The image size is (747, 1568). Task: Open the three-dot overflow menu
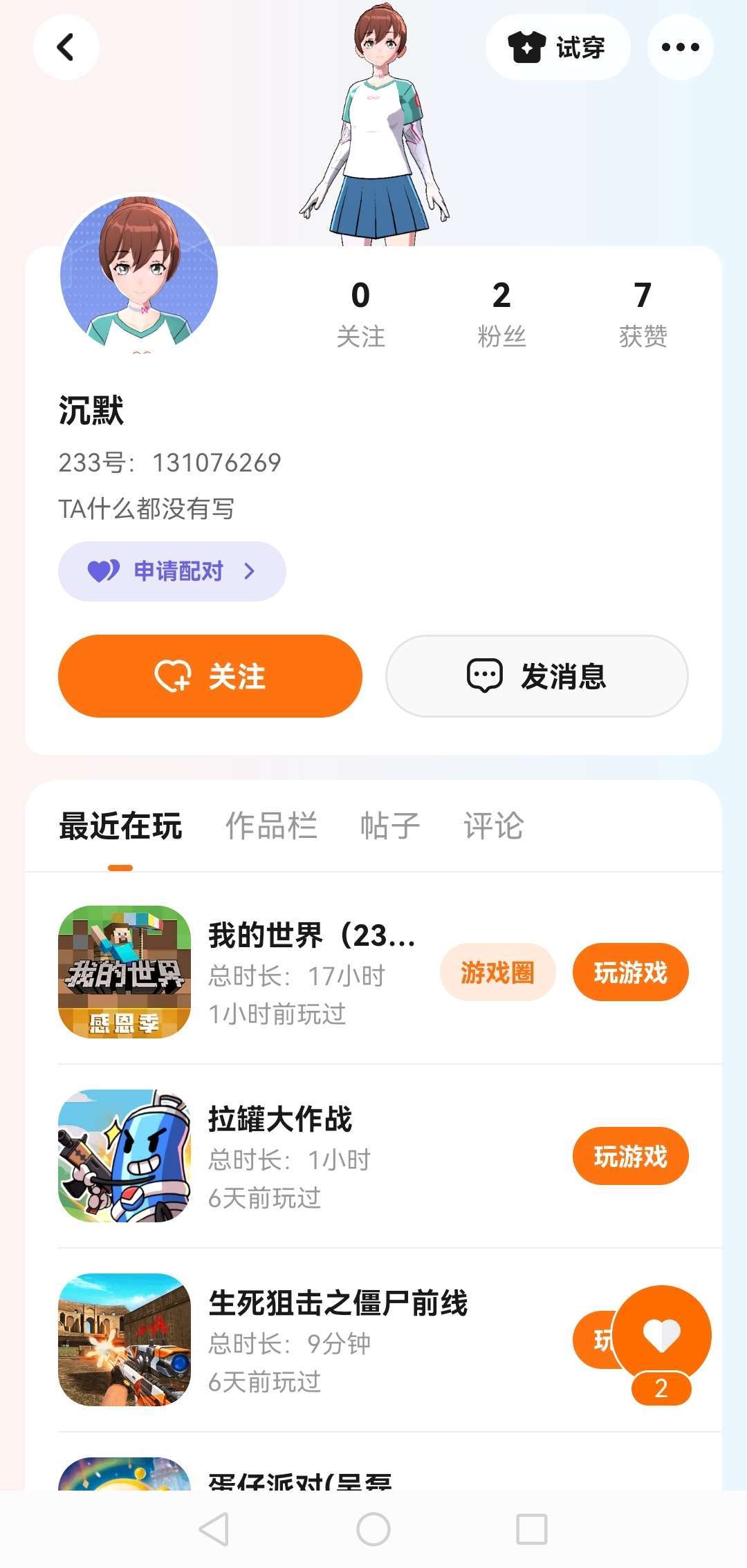coord(680,47)
